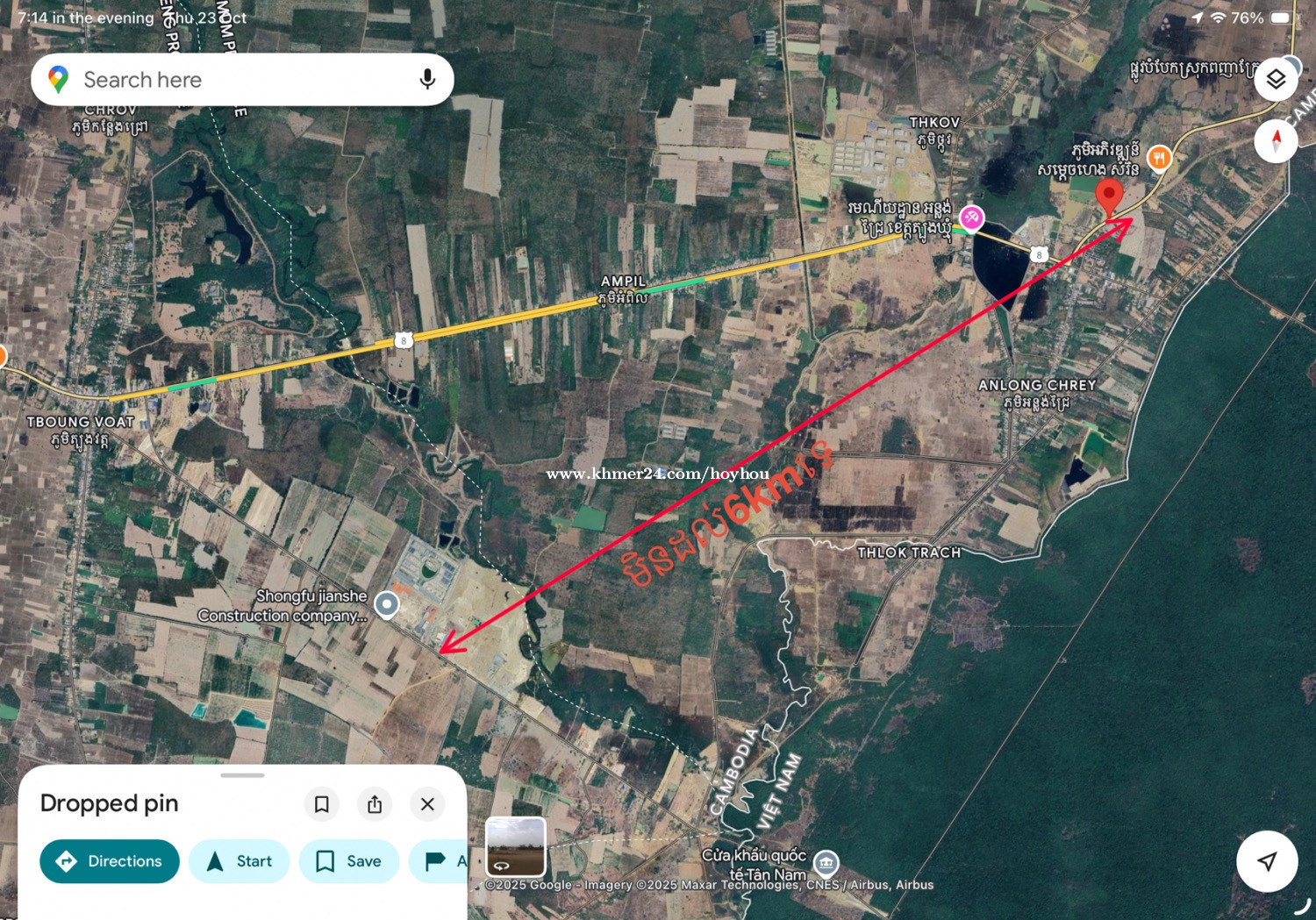
Task: Tap the pink marker near Thkov
Action: tap(971, 217)
